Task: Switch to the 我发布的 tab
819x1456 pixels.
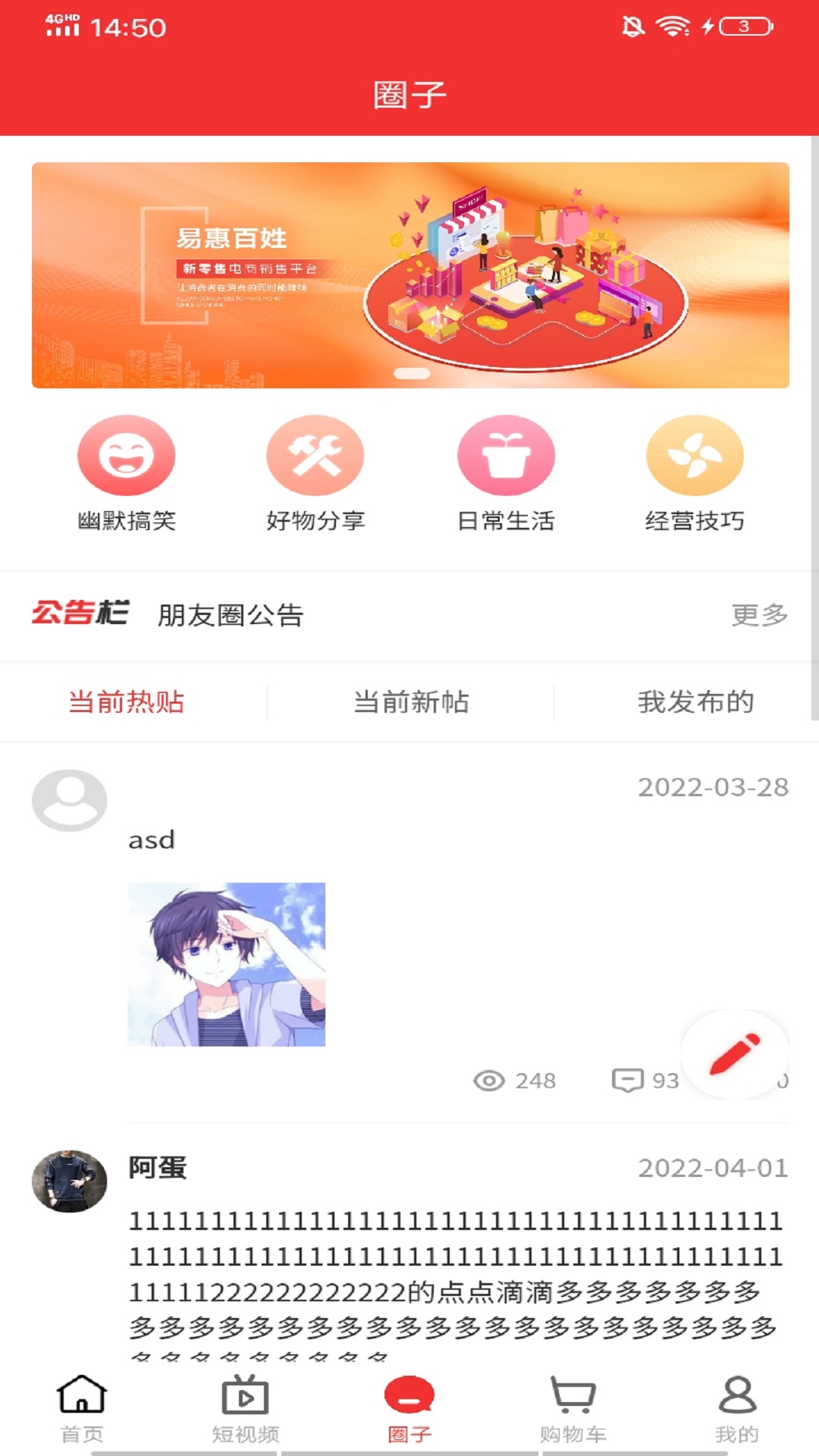Action: (x=695, y=702)
